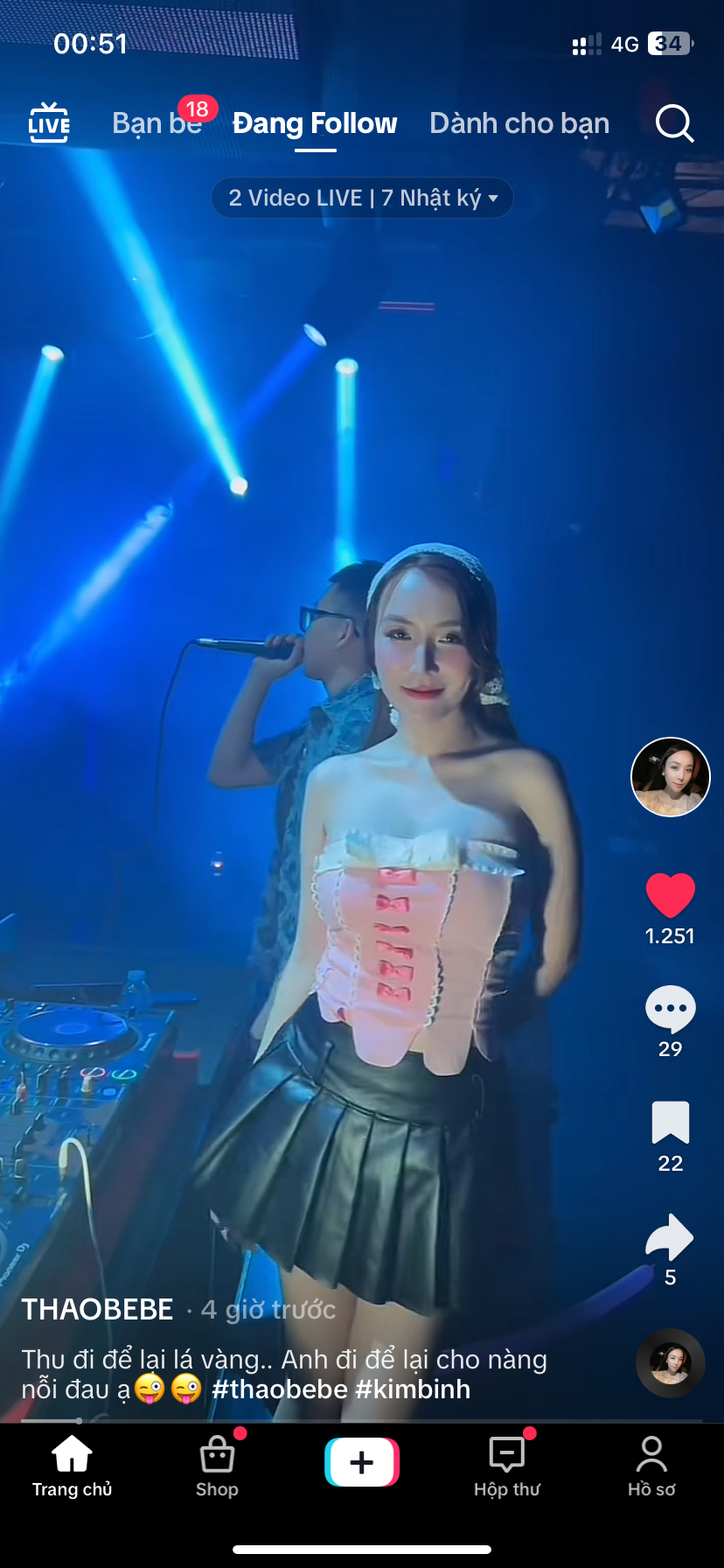Screen dimensions: 724x1568
Task: Switch to the Dành cho bạn tab
Action: coord(519,123)
